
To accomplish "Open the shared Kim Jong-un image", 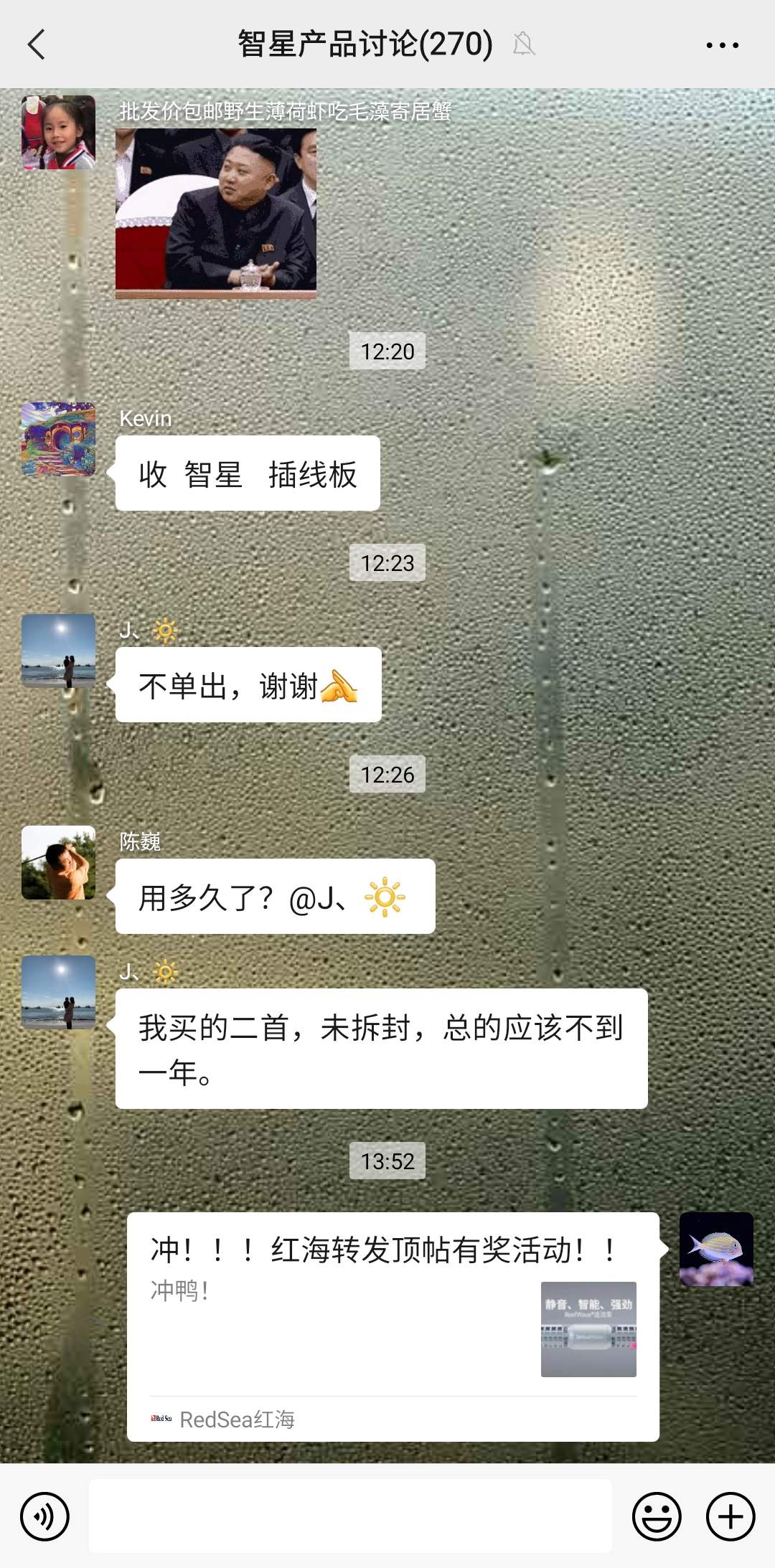I will (x=215, y=213).
